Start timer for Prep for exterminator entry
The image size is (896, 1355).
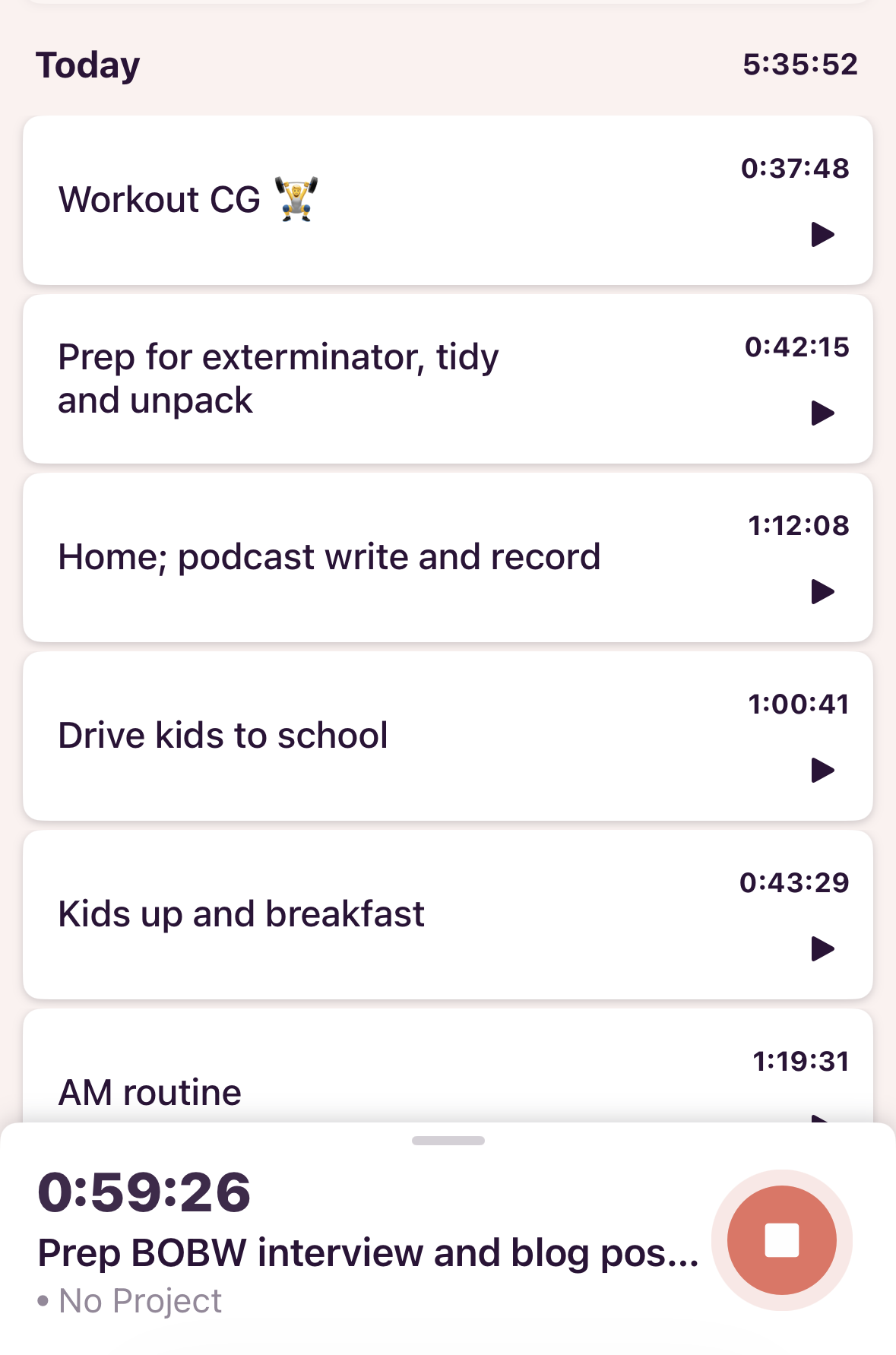coord(822,413)
